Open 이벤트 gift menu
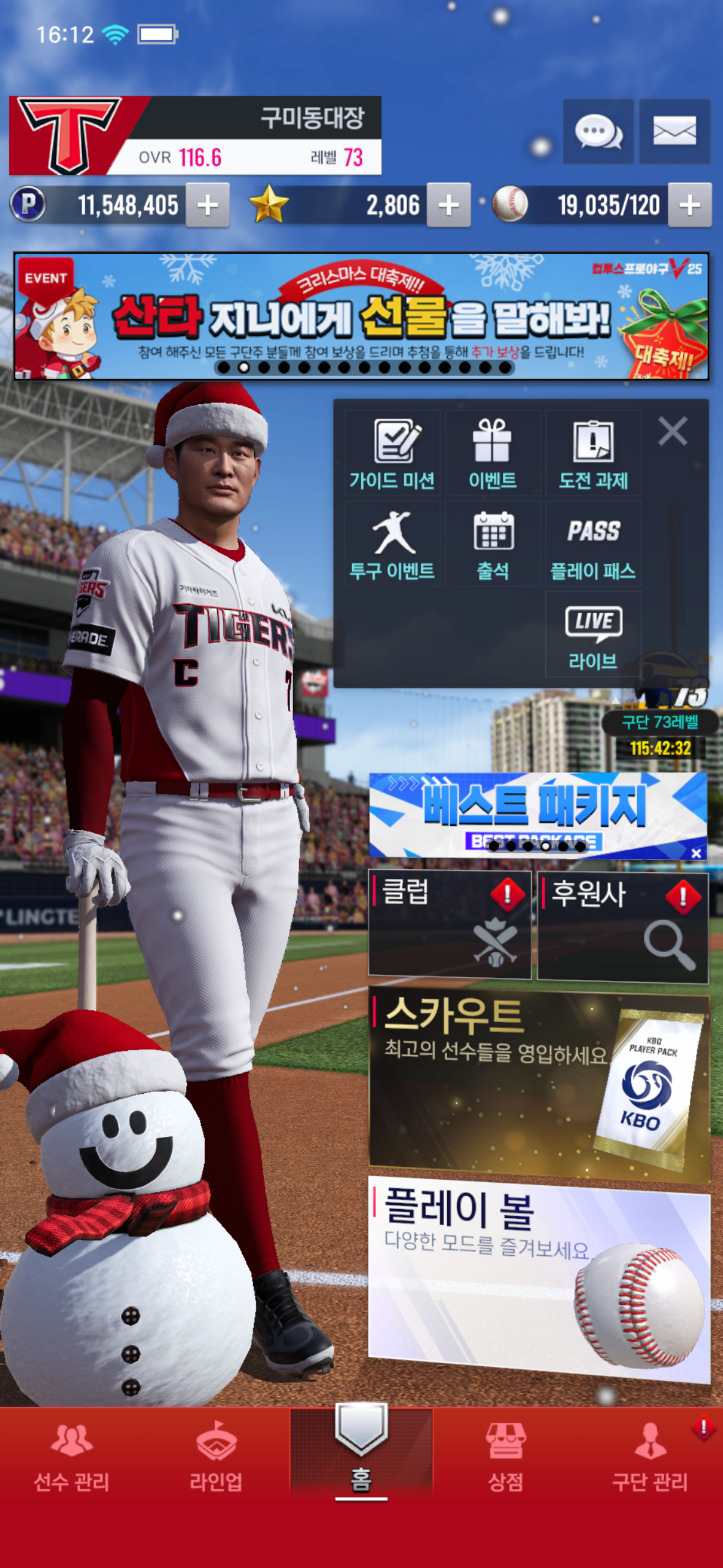Viewport: 723px width, 1568px height. (x=492, y=454)
